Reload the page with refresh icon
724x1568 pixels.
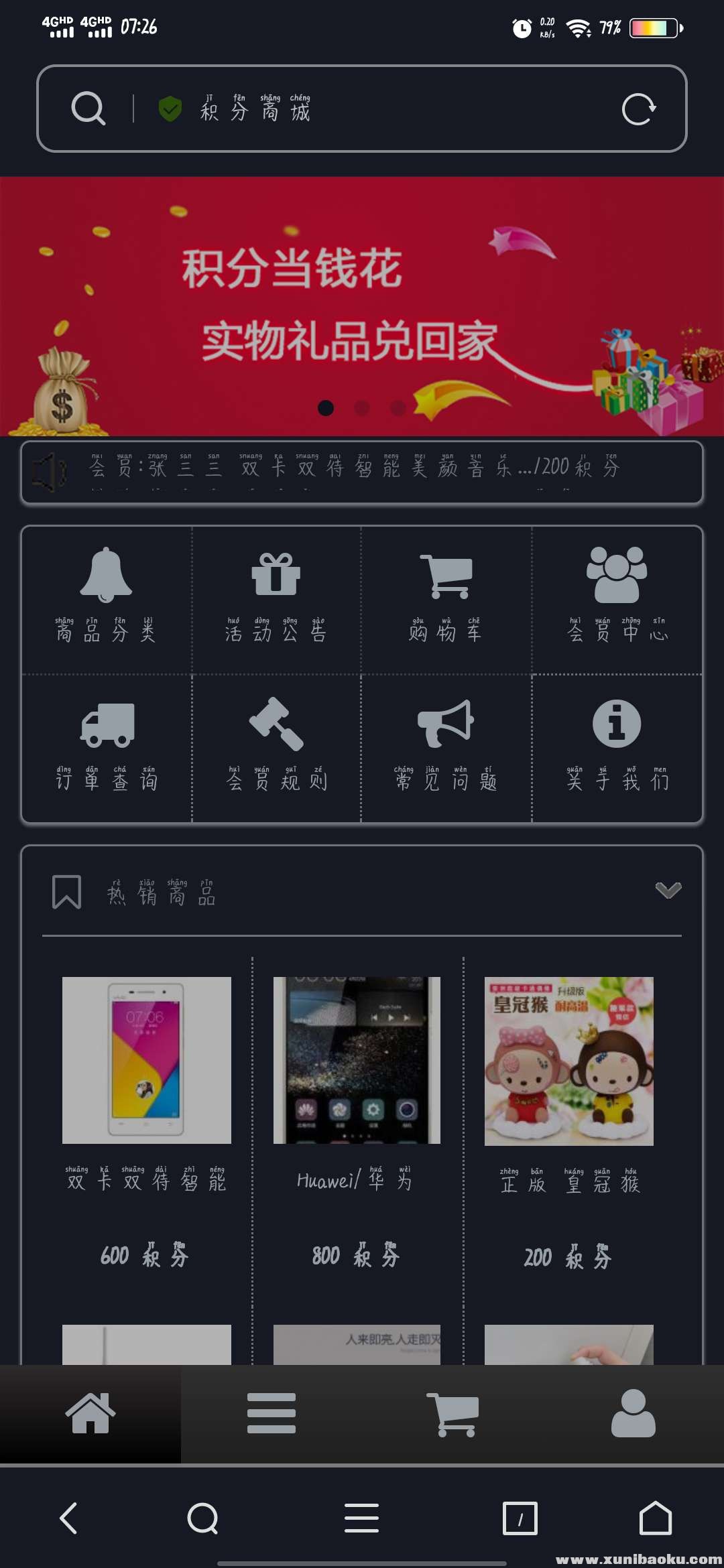coord(638,109)
